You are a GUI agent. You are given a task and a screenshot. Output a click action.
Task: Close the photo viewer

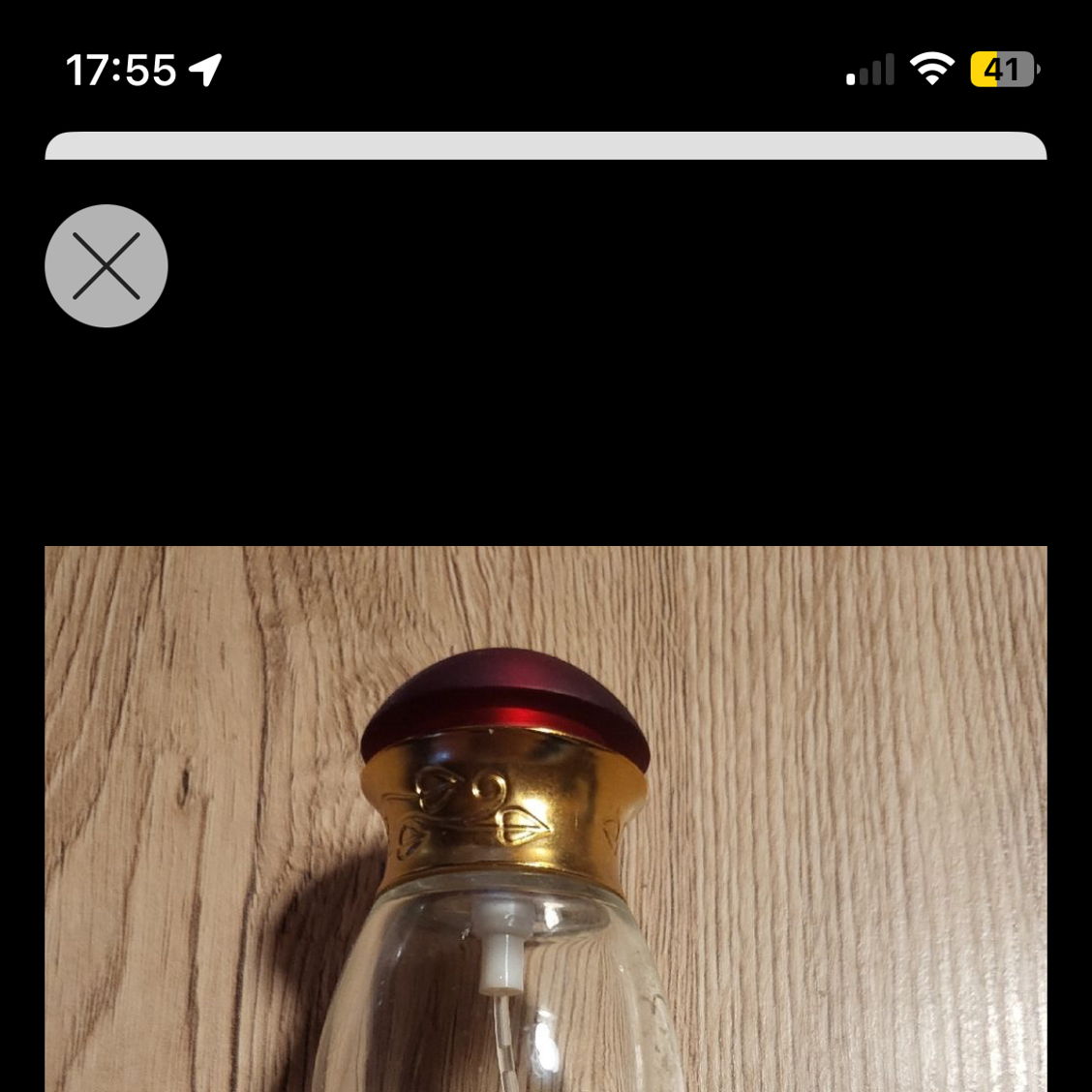106,265
